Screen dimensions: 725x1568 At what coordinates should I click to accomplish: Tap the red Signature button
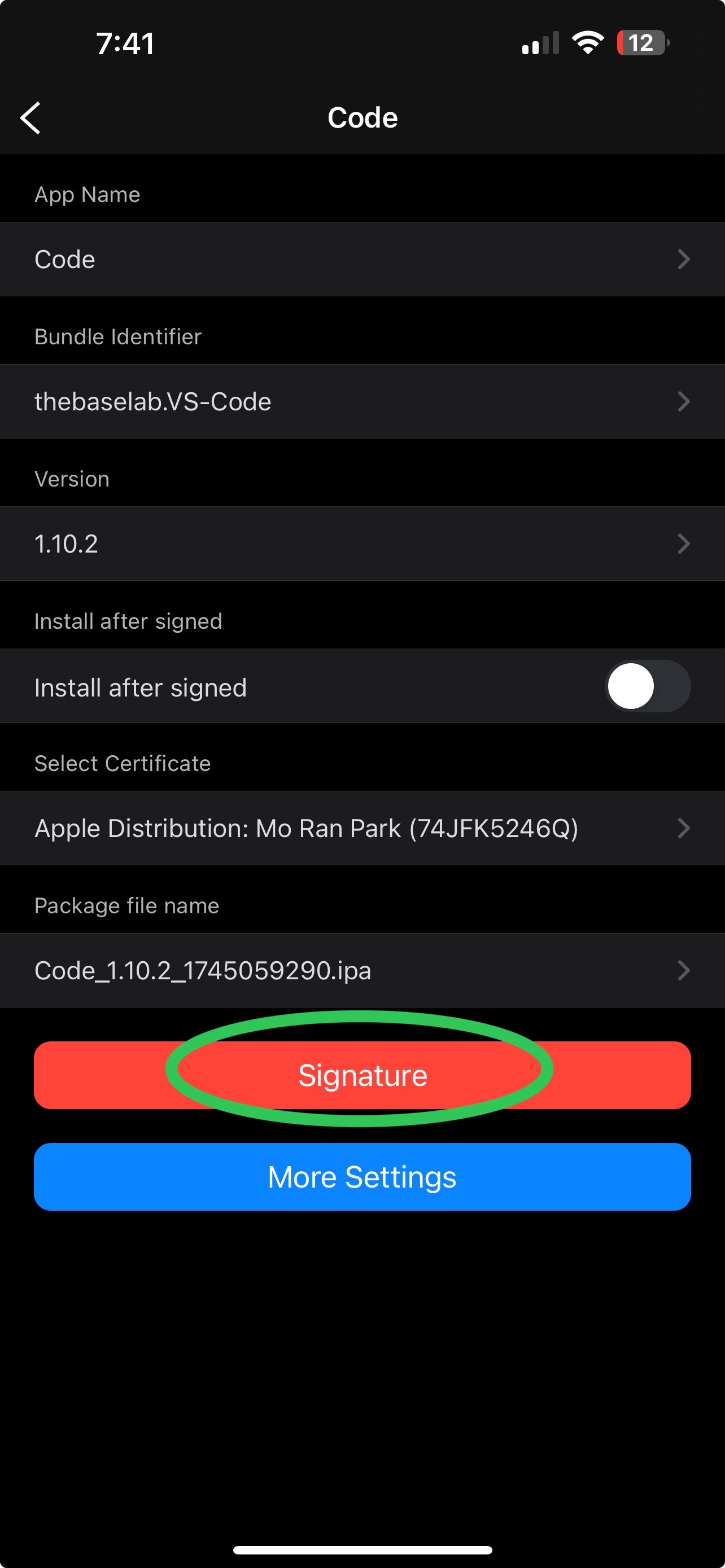tap(362, 1075)
